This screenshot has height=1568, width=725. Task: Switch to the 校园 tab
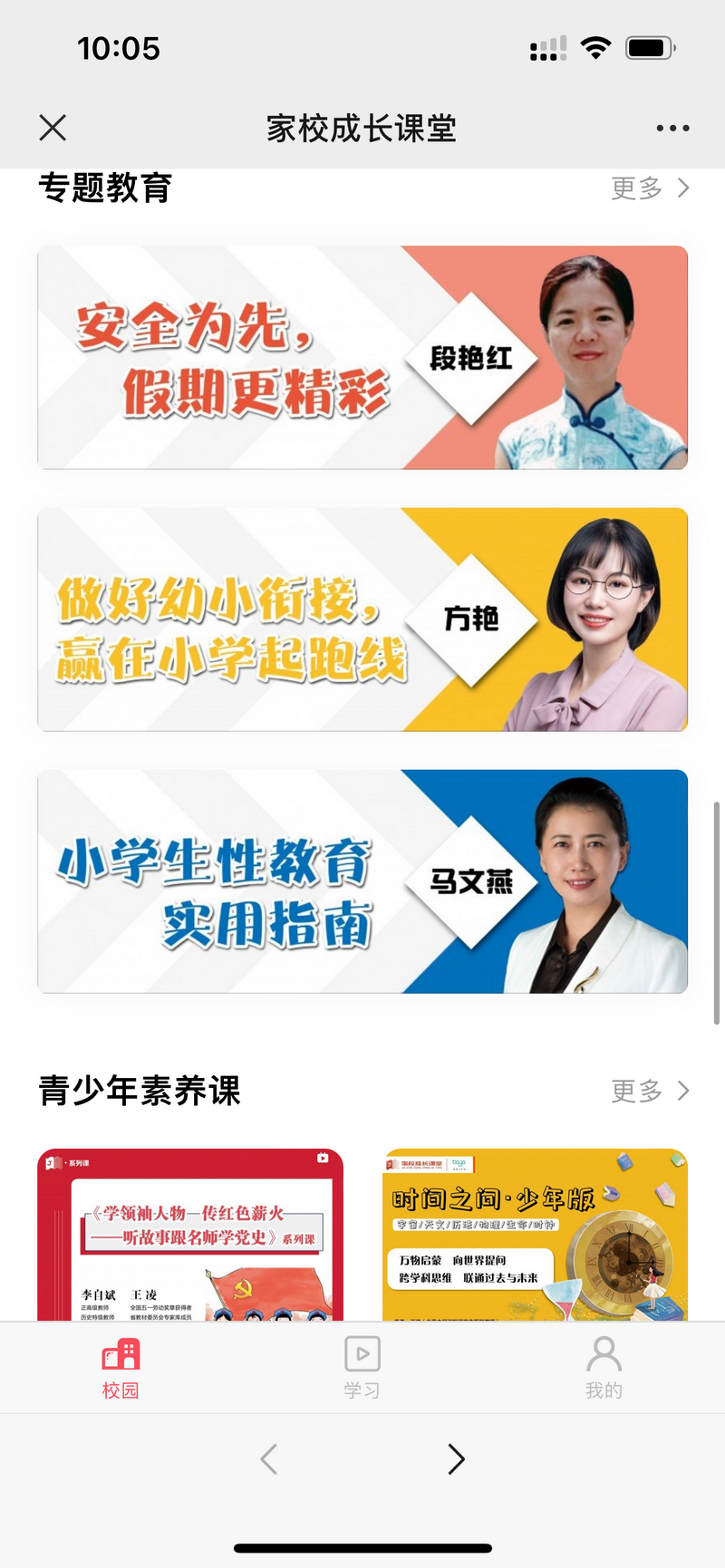[121, 1369]
